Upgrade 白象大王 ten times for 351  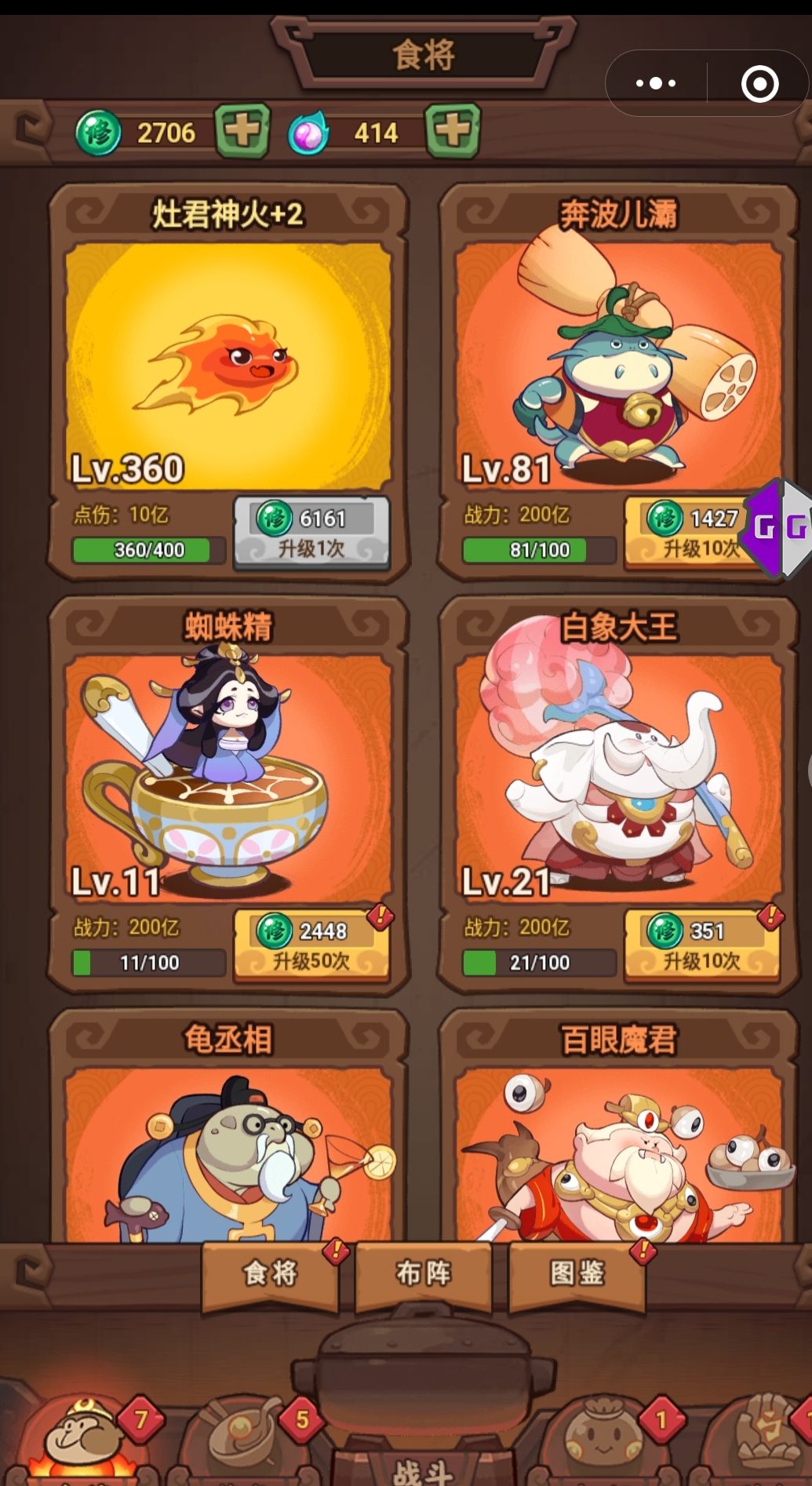coord(701,945)
